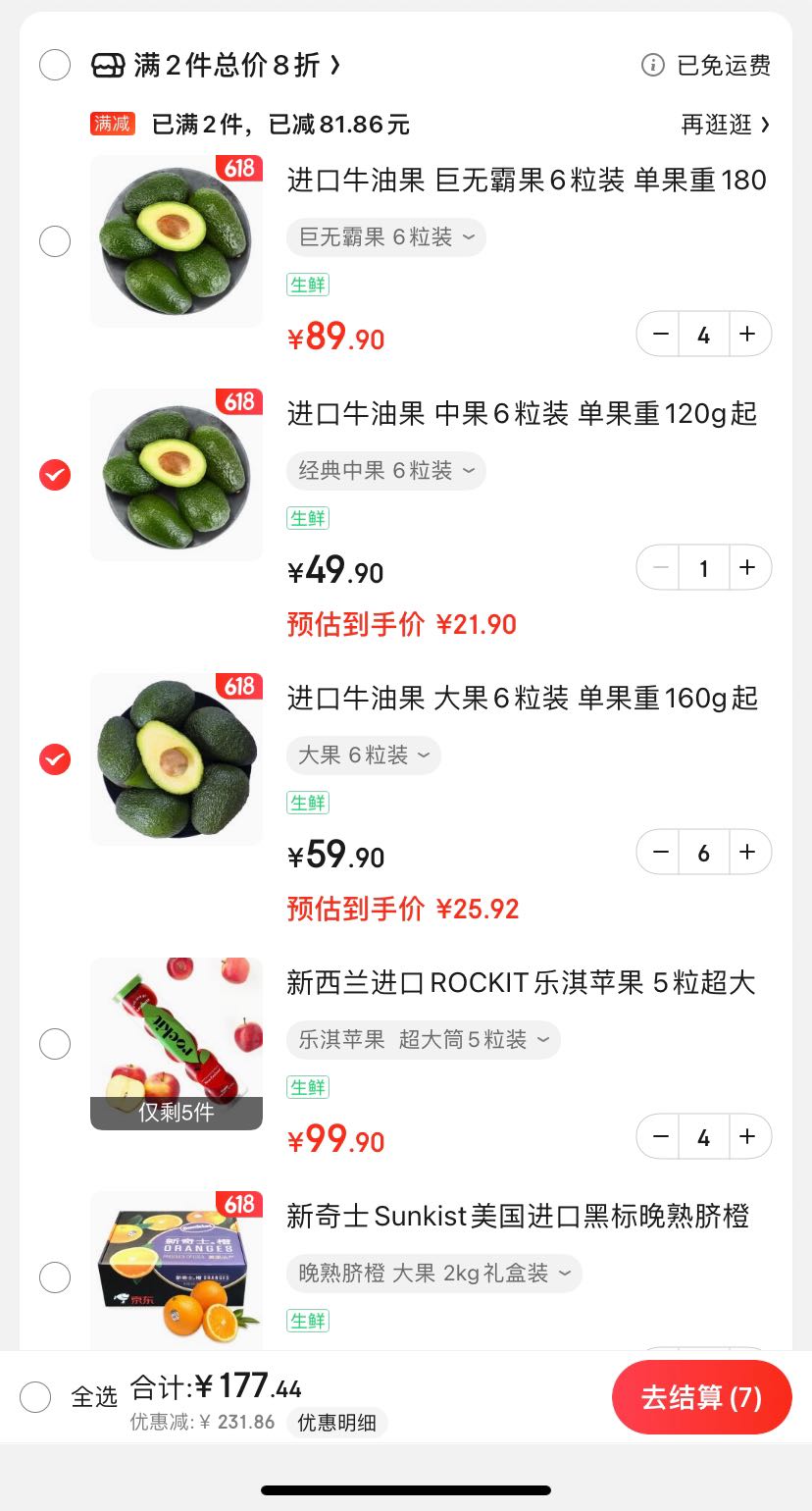Open the ROCKIT 乐淇苹果 product image
Image resolution: width=812 pixels, height=1511 pixels.
pyautogui.click(x=177, y=1044)
